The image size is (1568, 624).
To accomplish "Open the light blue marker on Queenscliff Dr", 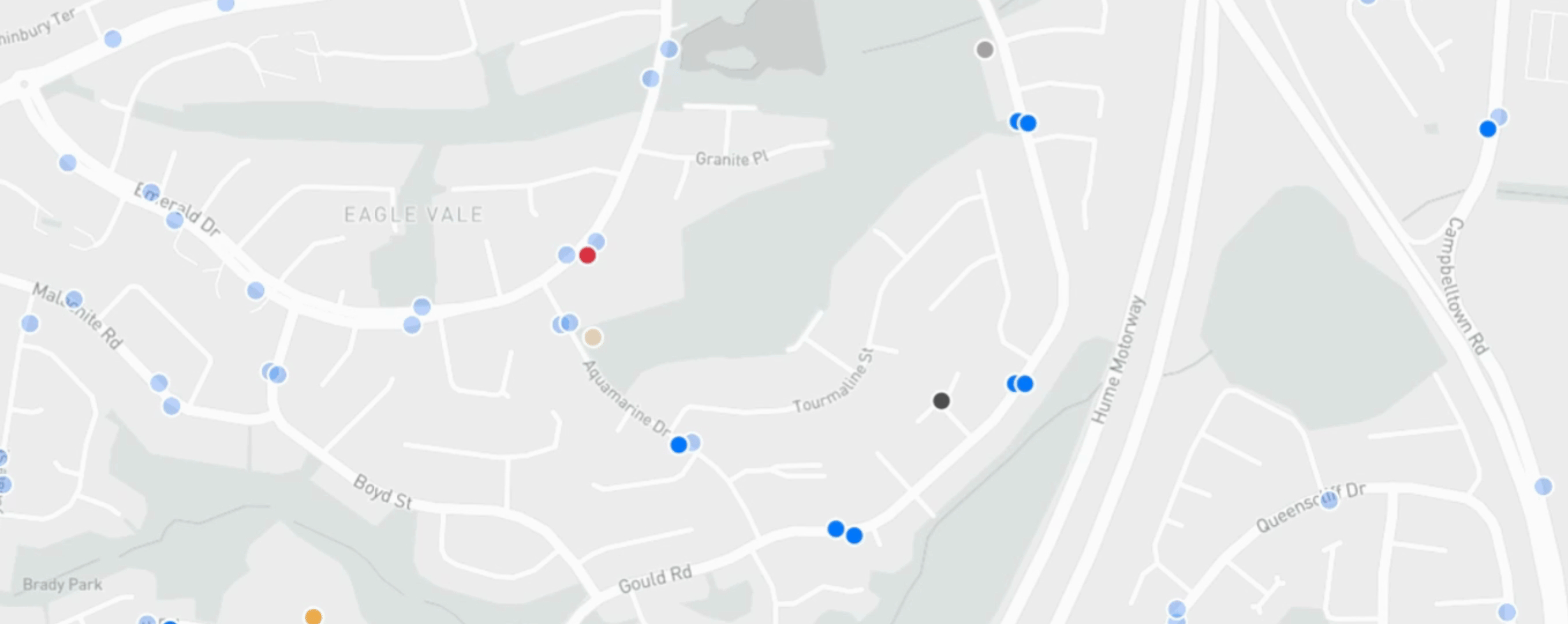I will click(1330, 501).
